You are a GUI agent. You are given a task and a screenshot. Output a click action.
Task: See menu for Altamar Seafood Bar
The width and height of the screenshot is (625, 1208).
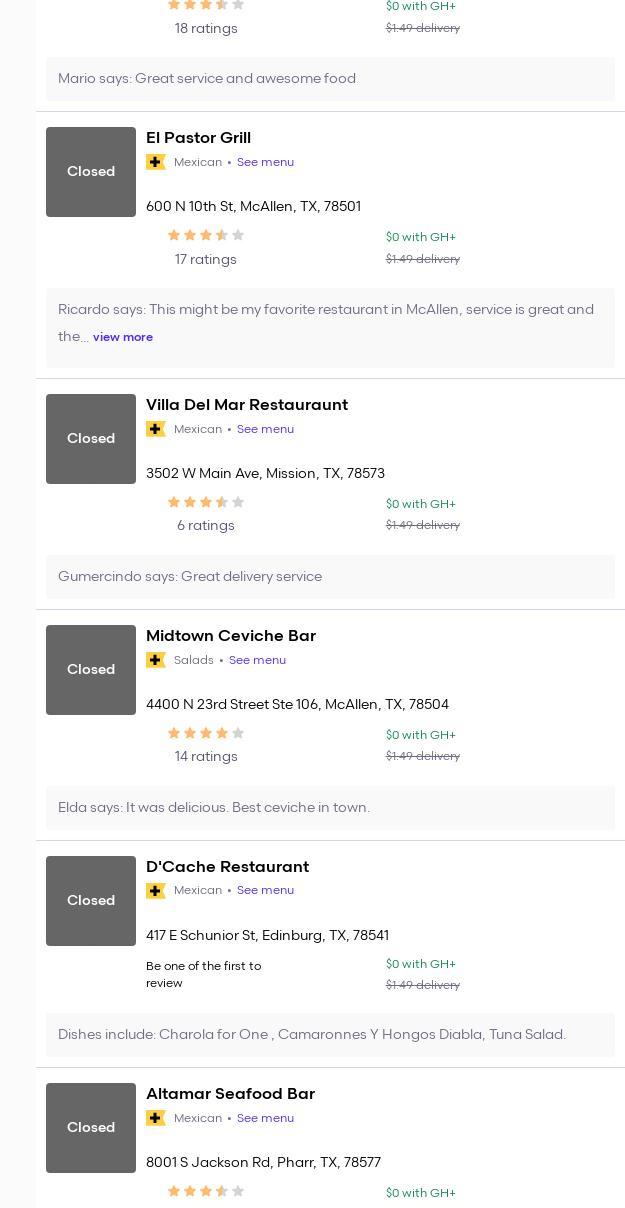click(x=265, y=1118)
